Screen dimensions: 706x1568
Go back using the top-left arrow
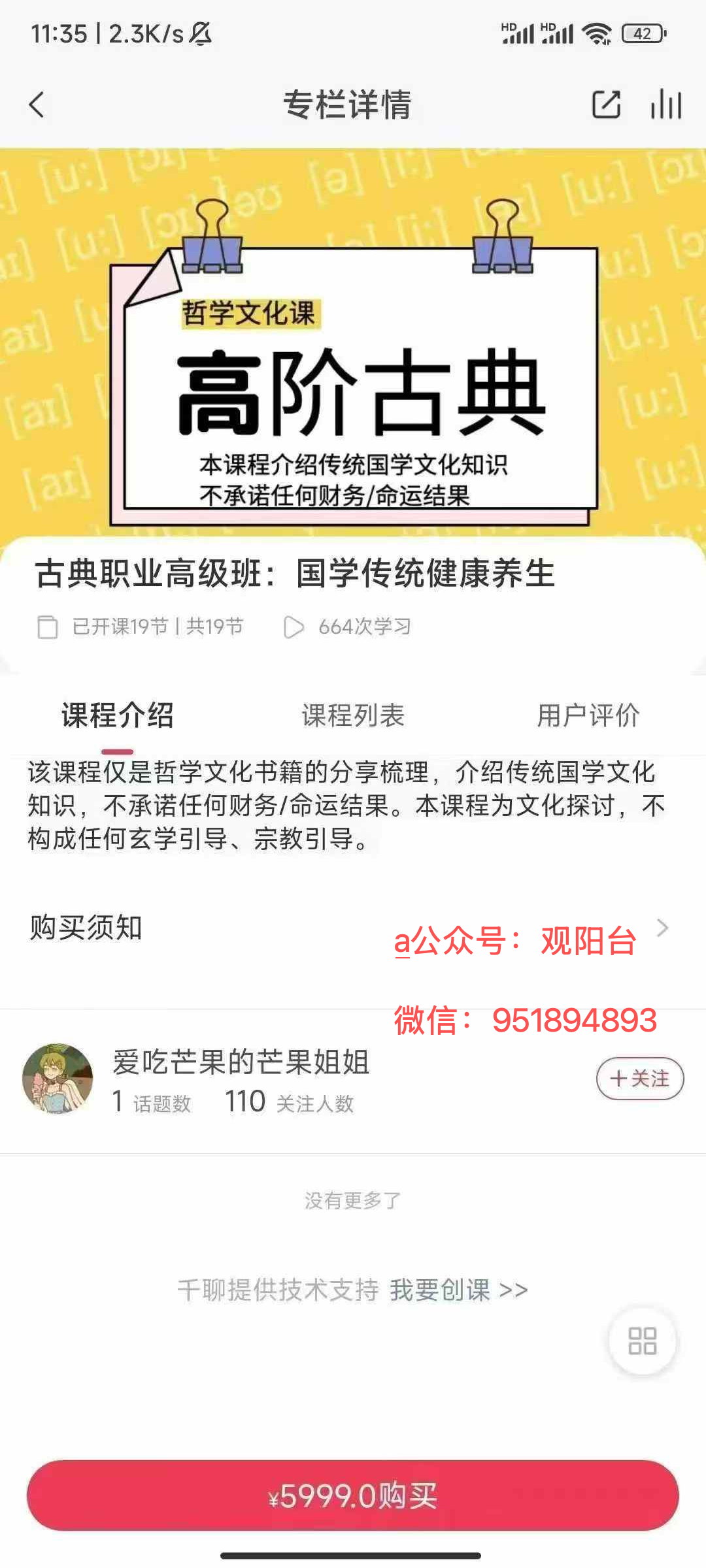pyautogui.click(x=37, y=105)
